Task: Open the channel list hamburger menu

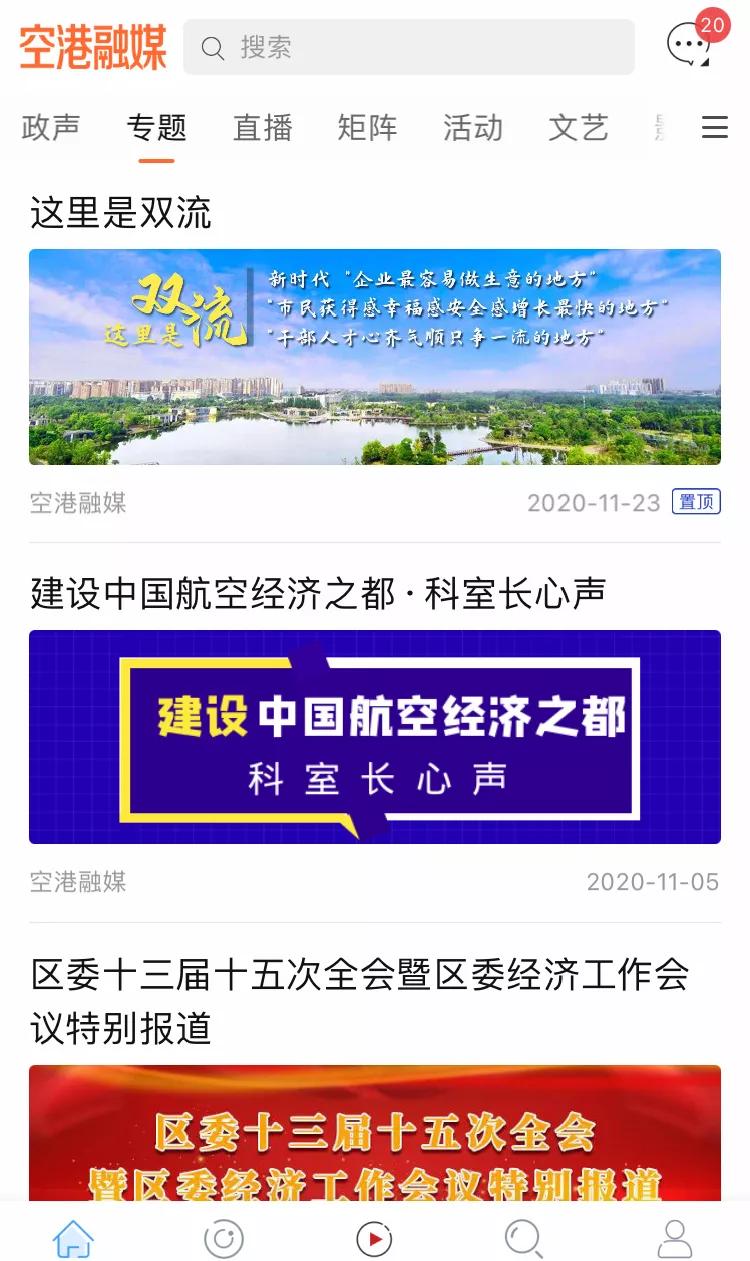Action: (x=714, y=128)
